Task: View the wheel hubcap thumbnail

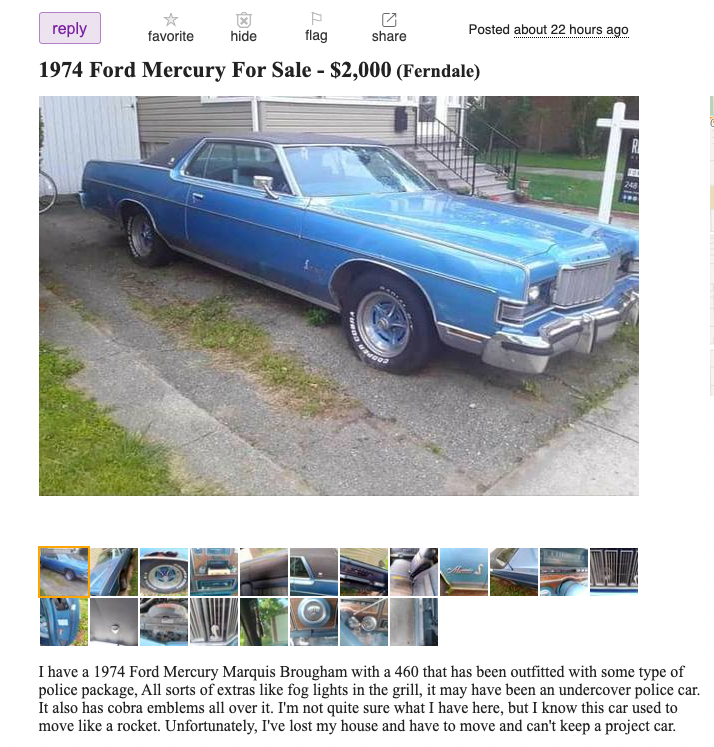Action: tap(164, 572)
